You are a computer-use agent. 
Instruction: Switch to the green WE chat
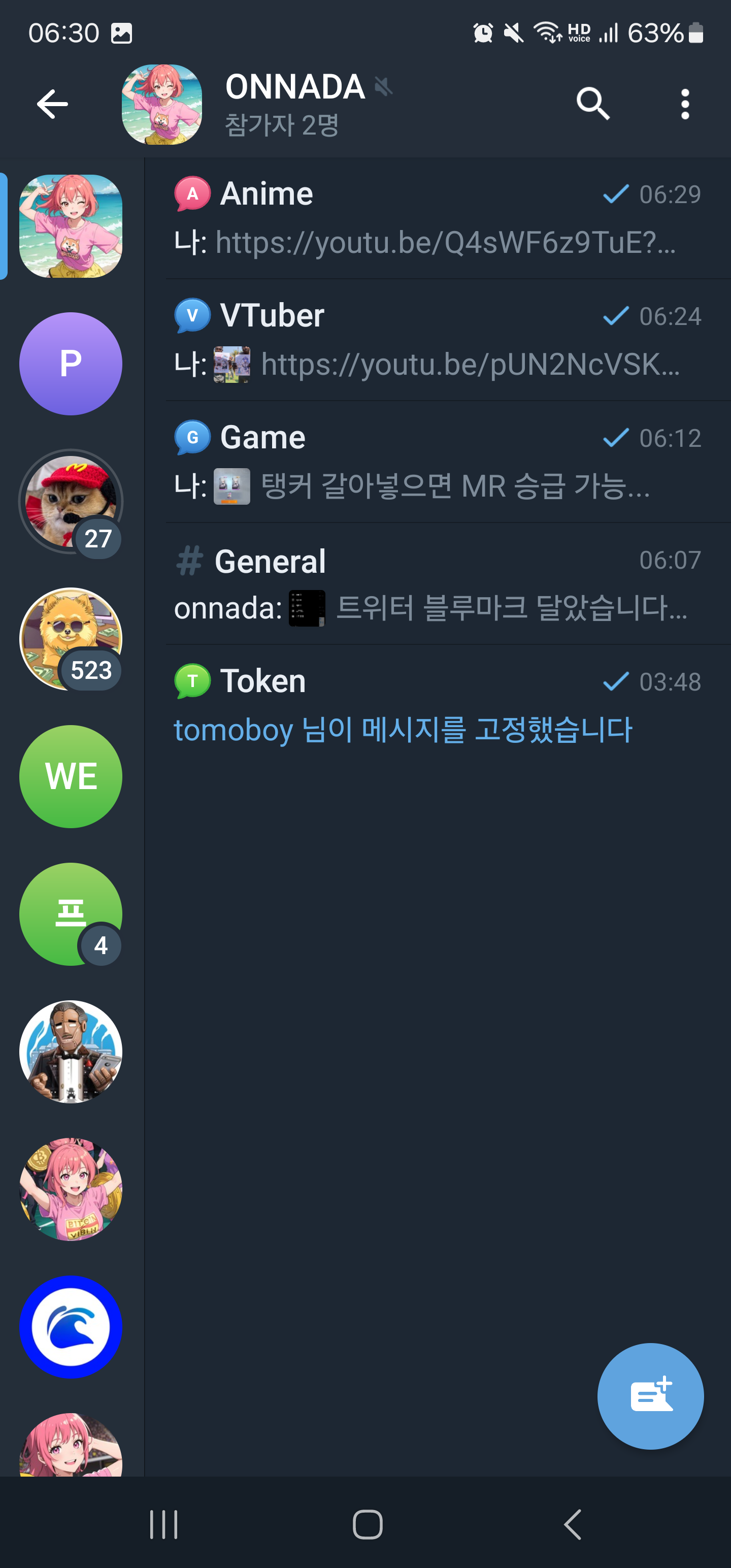71,776
